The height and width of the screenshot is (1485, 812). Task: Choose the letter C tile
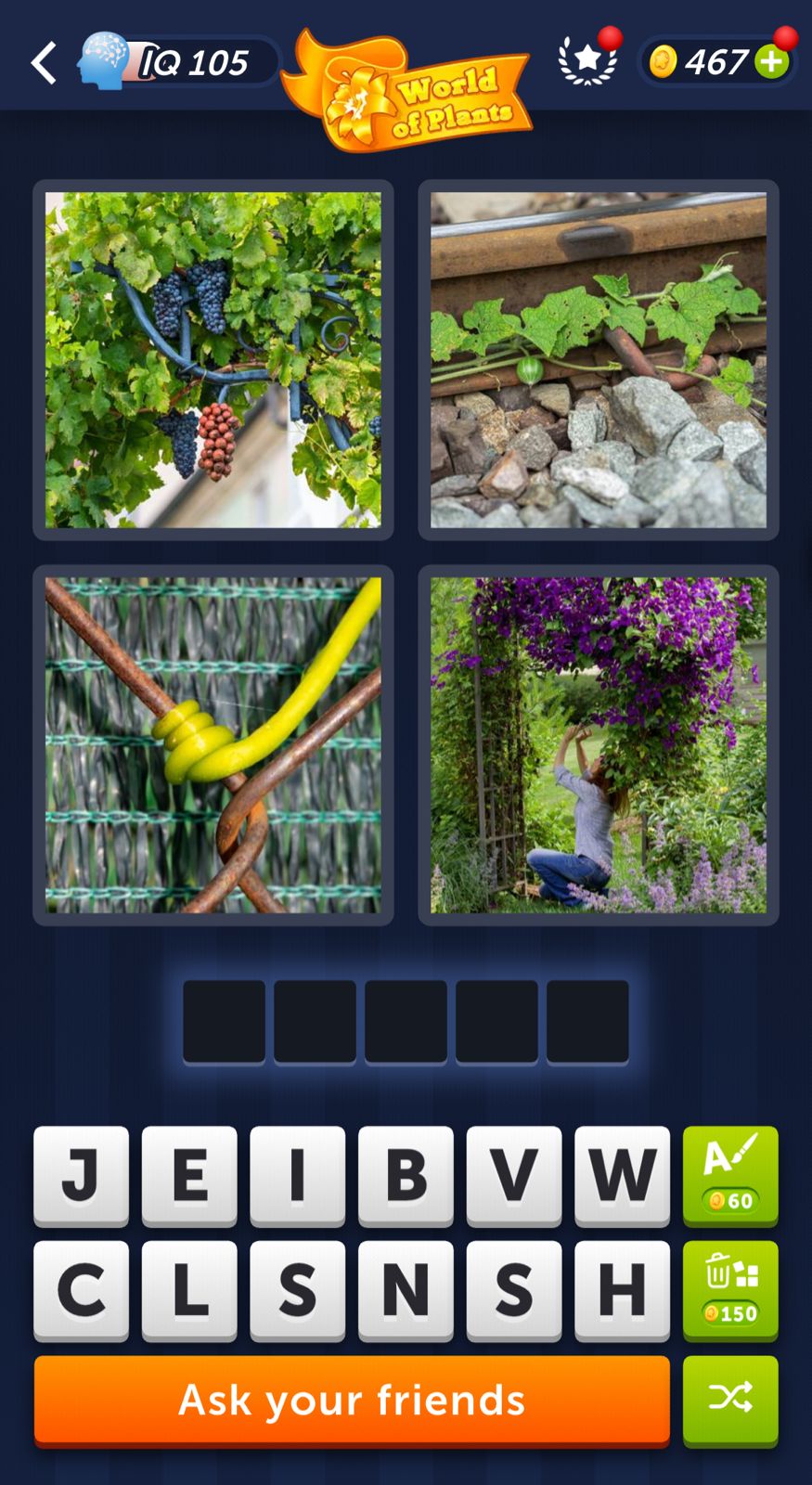(x=82, y=1290)
